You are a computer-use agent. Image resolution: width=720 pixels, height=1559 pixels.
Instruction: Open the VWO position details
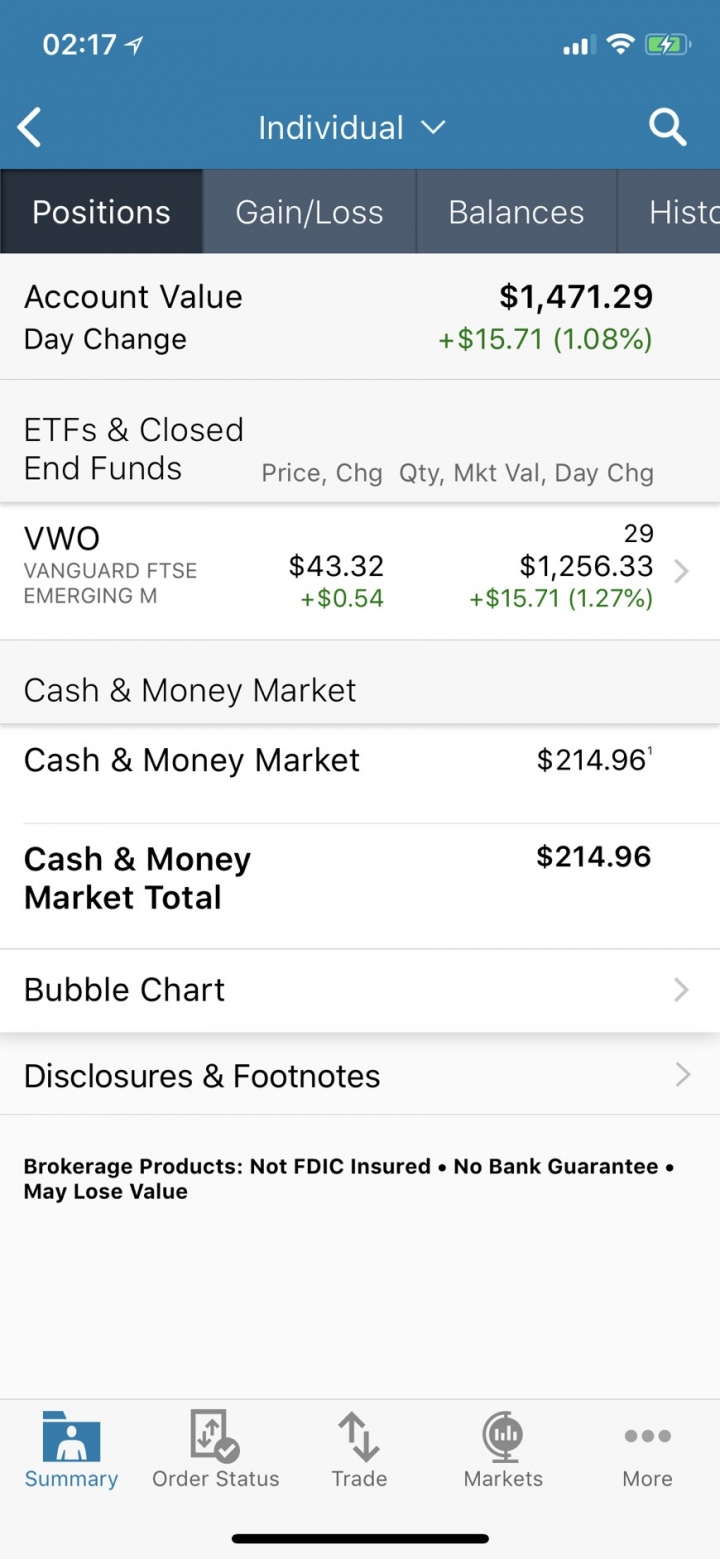pyautogui.click(x=360, y=571)
